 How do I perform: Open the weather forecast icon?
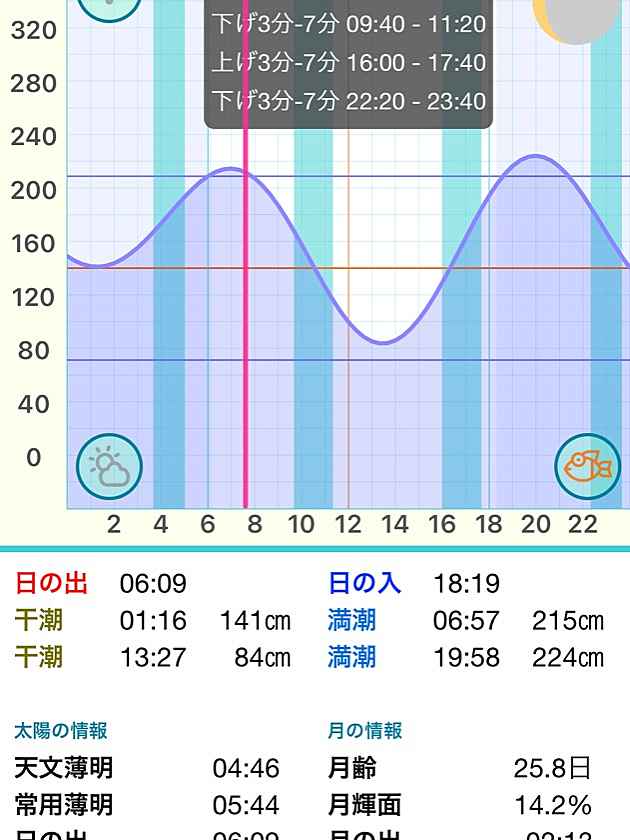click(109, 467)
